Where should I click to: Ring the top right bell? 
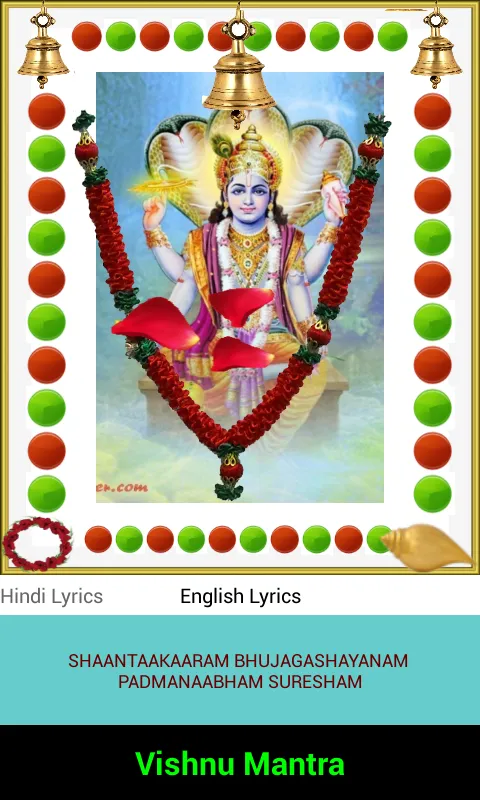tap(436, 48)
